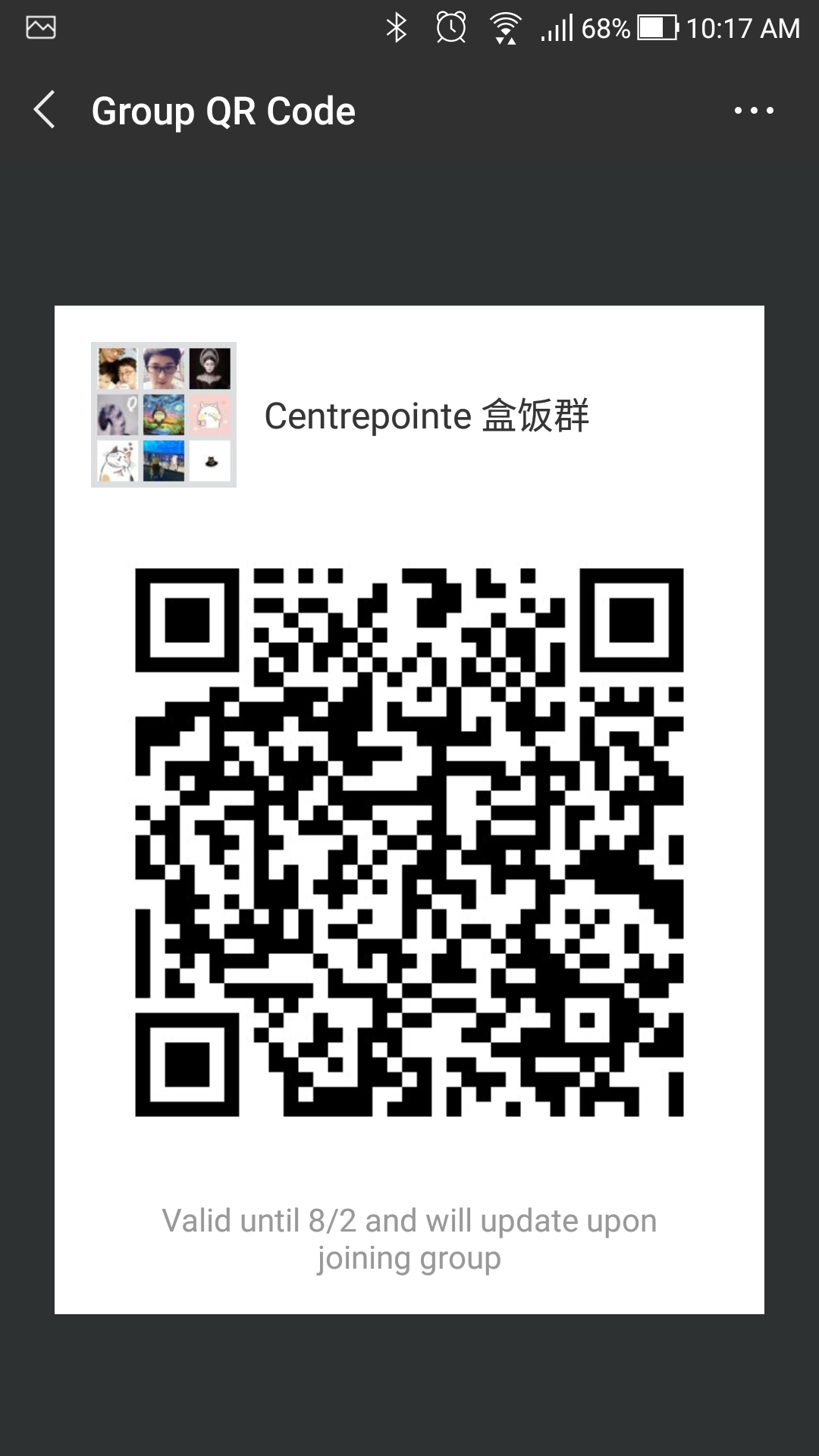This screenshot has width=819, height=1456.
Task: Open the three-dot overflow menu
Action: (x=753, y=111)
